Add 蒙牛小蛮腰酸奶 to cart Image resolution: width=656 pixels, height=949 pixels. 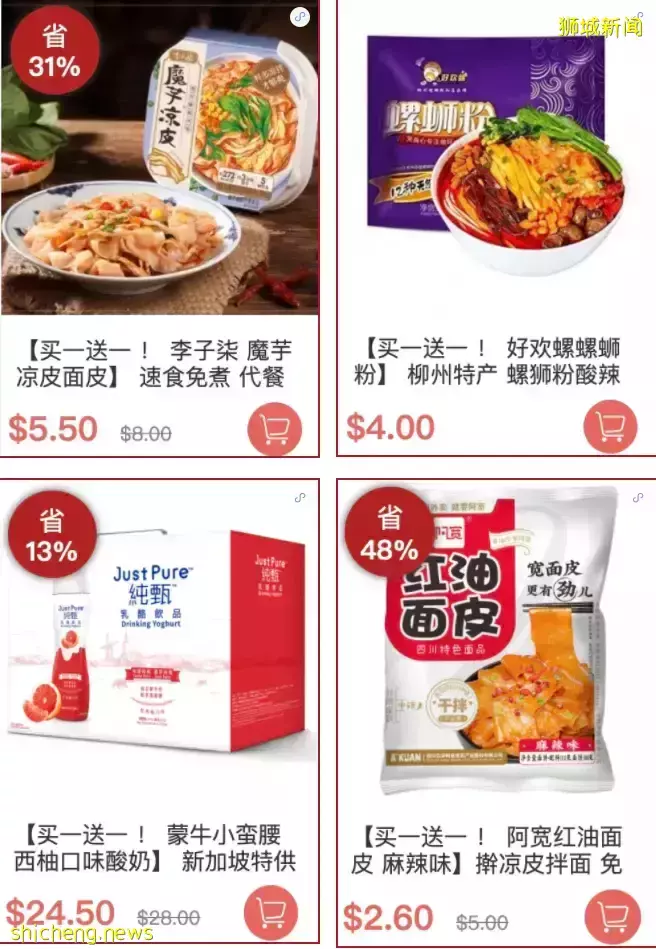tap(271, 913)
